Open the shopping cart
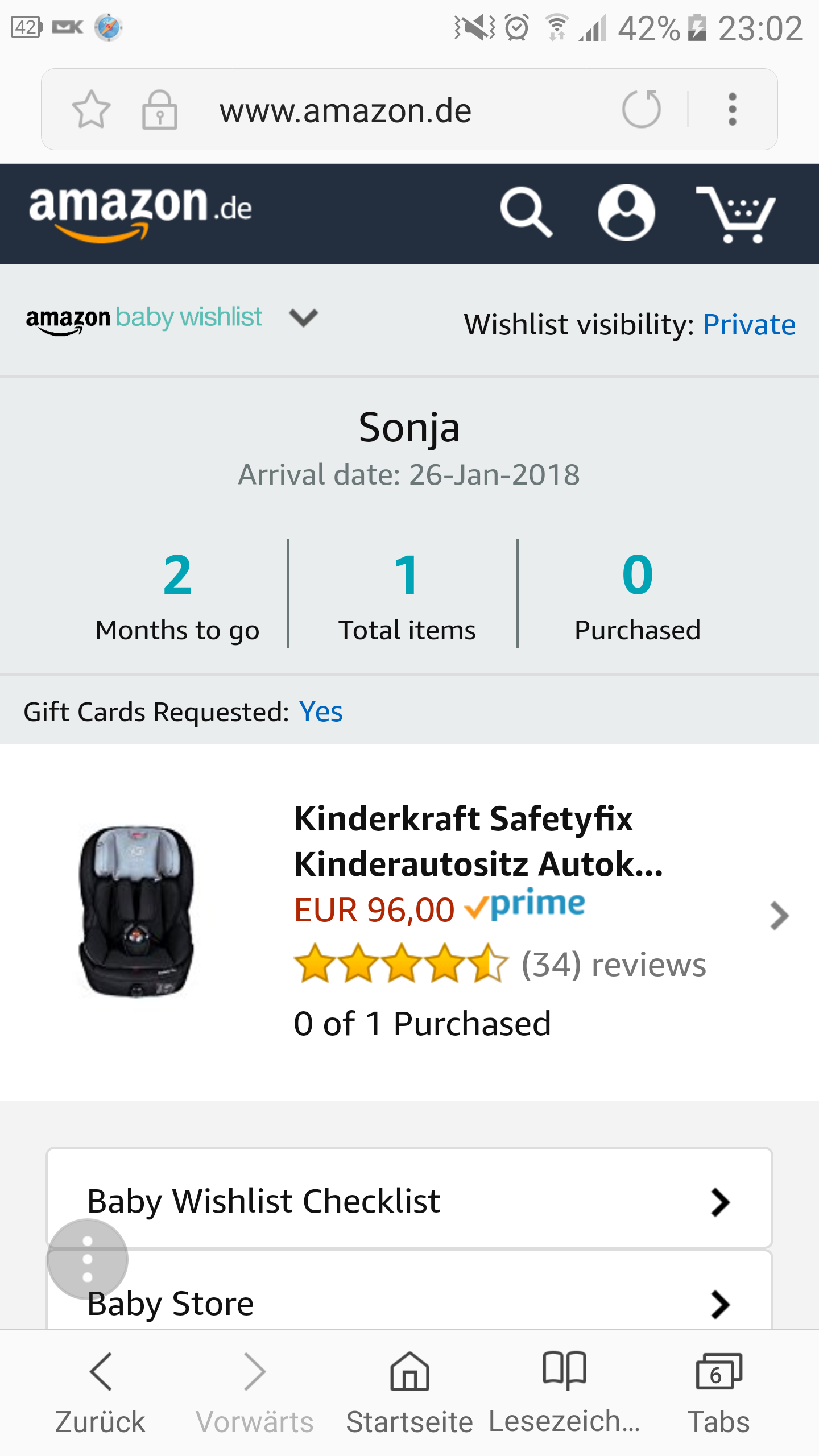 (x=736, y=214)
